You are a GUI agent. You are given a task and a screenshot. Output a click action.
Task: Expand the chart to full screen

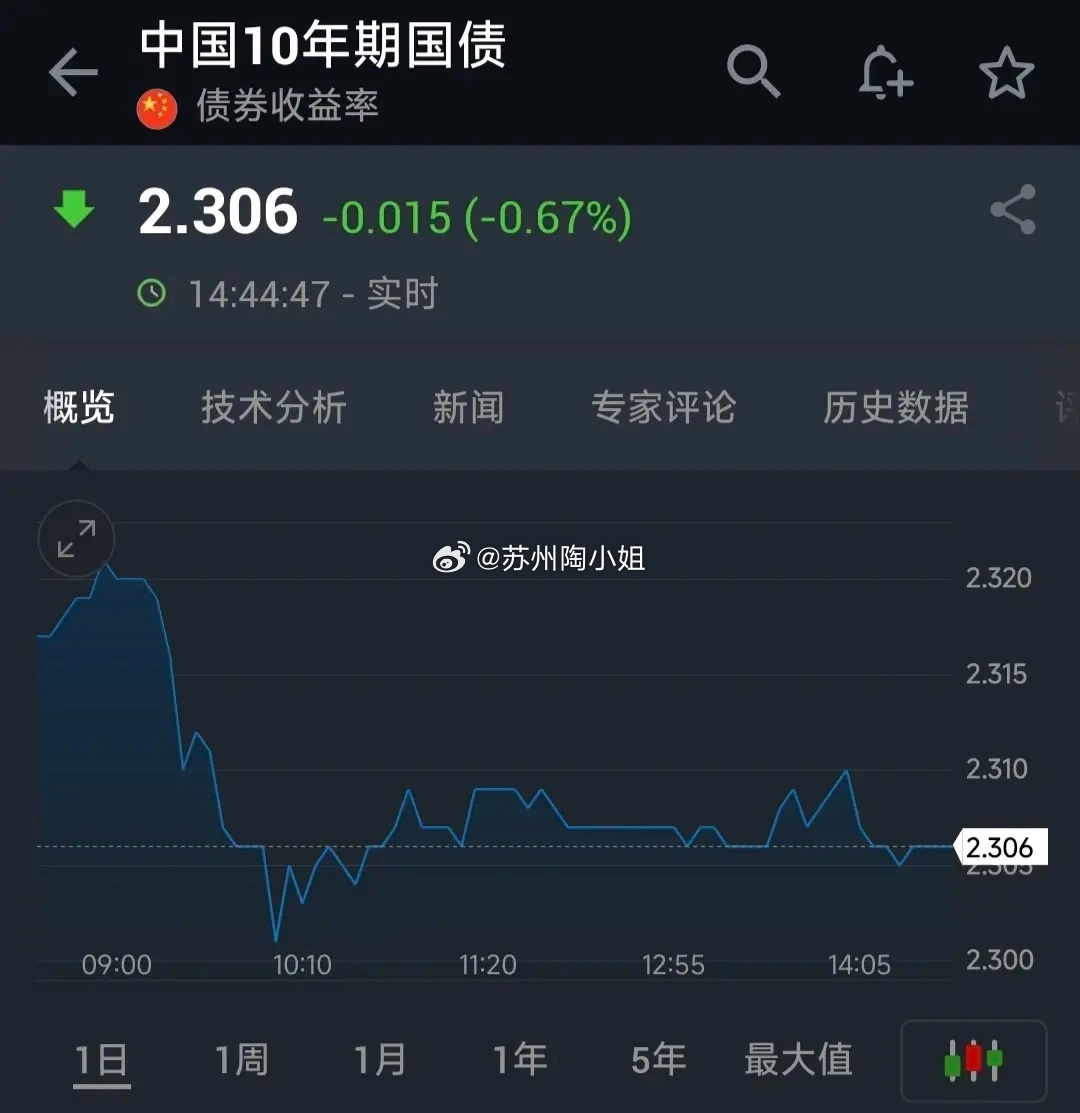[76, 539]
